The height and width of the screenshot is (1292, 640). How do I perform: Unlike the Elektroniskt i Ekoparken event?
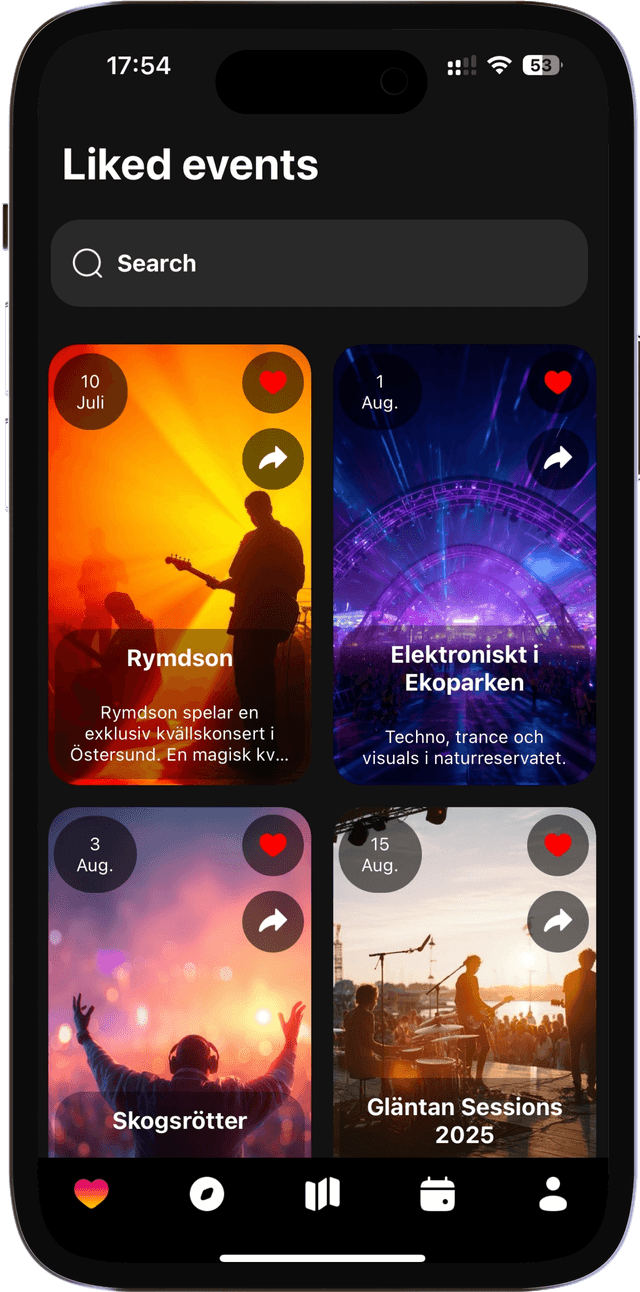tap(558, 382)
